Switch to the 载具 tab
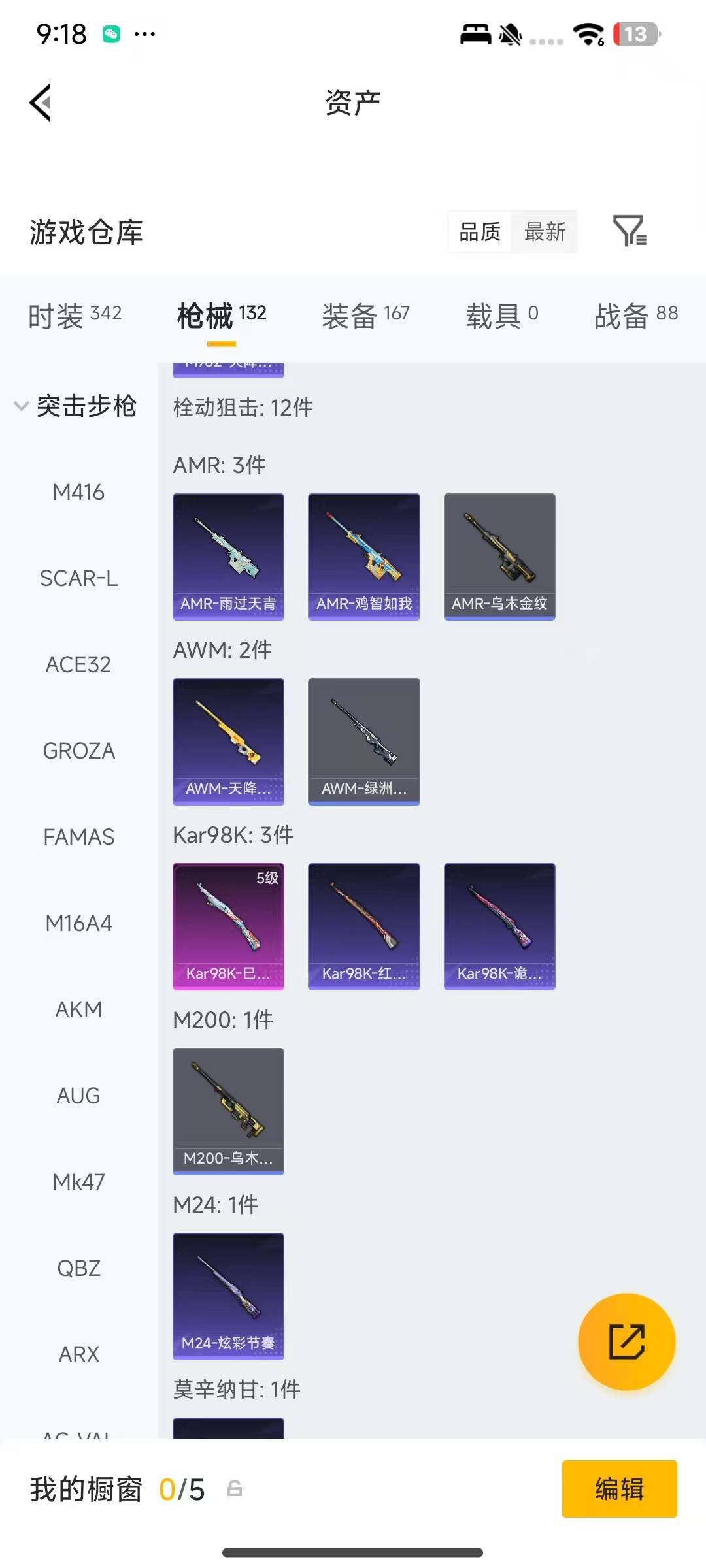The width and height of the screenshot is (706, 1568). coord(501,316)
